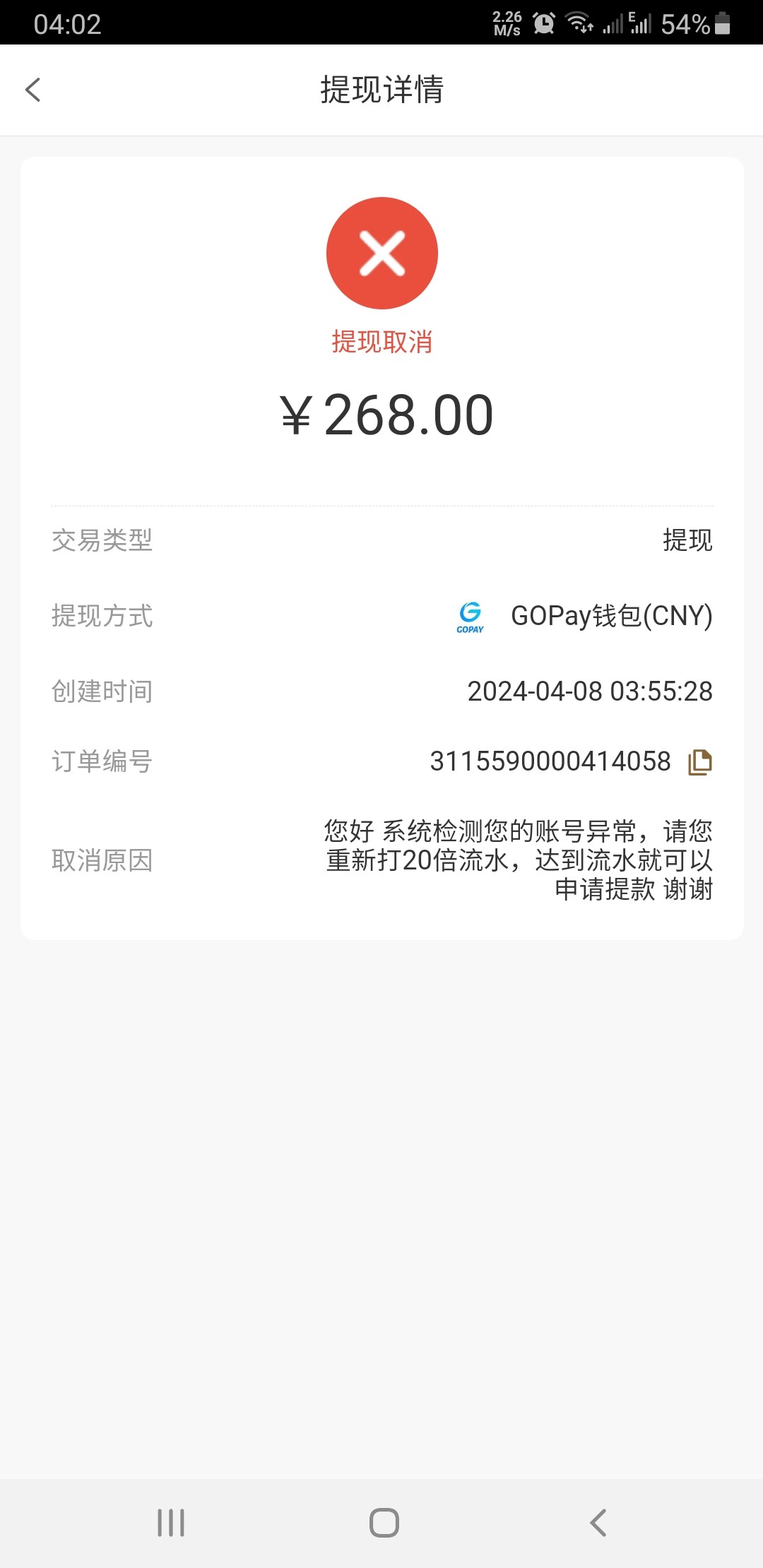Image resolution: width=763 pixels, height=1568 pixels.
Task: Tap the back chevron on the 提现详情 header
Action: [32, 90]
